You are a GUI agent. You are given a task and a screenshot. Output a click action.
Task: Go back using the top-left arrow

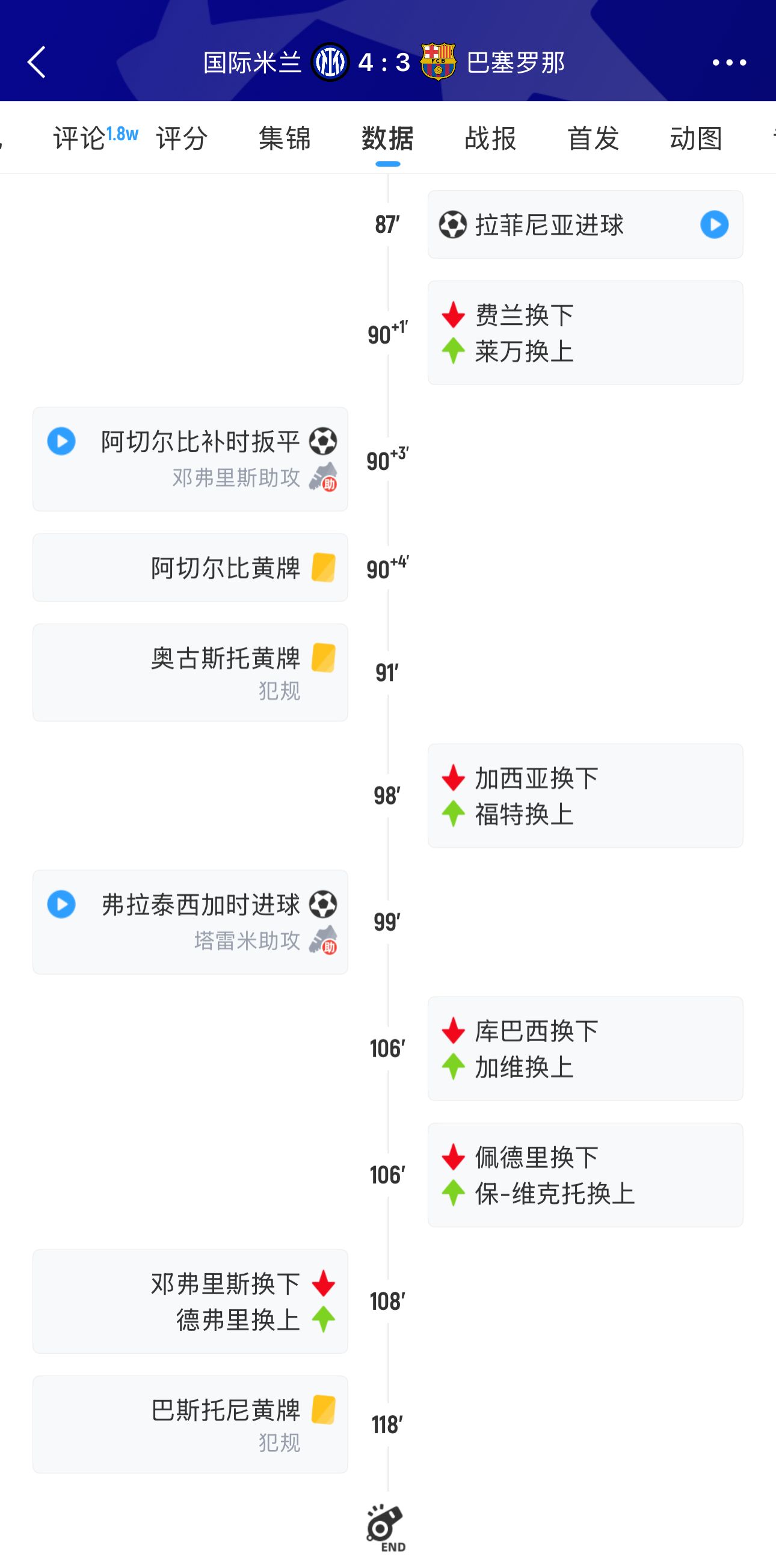point(37,62)
